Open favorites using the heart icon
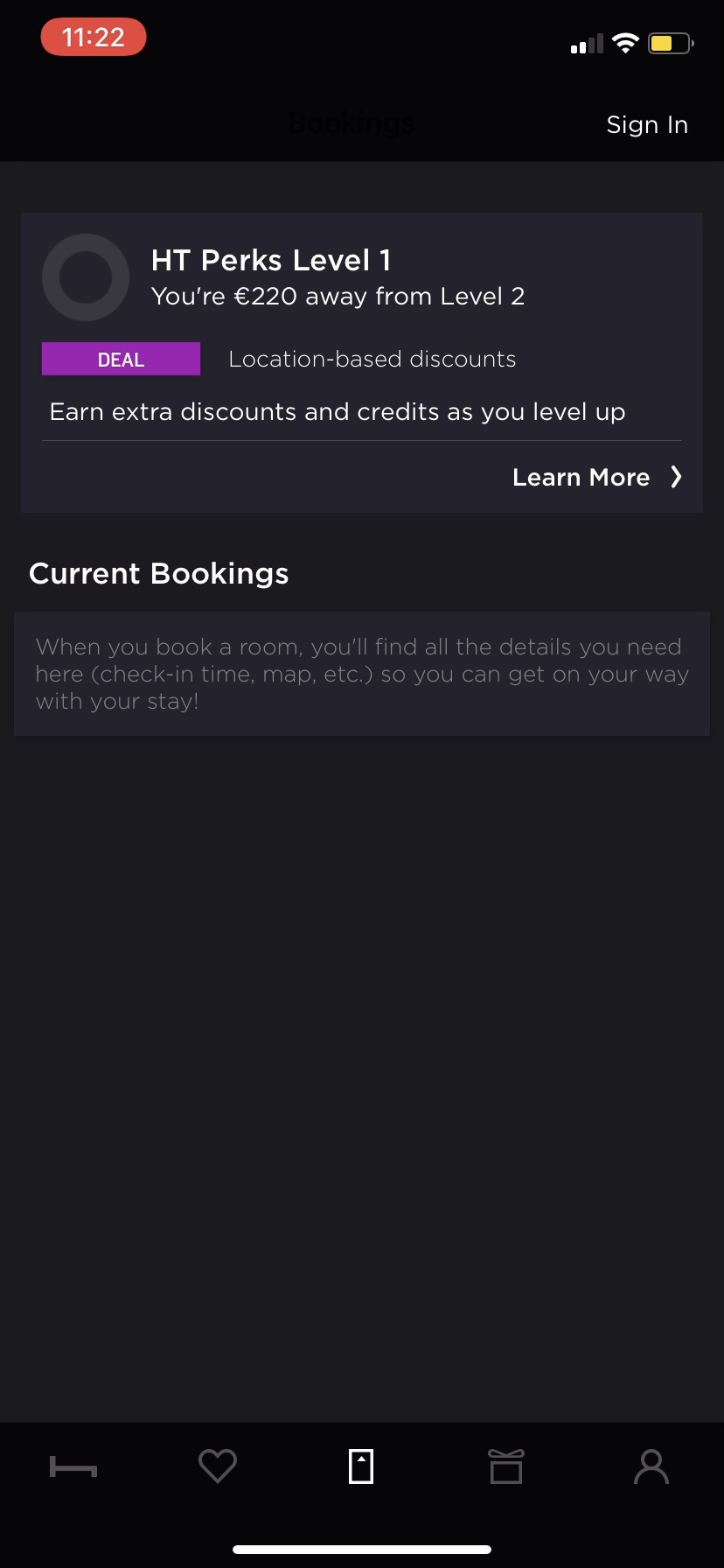Image resolution: width=724 pixels, height=1568 pixels. (217, 1466)
